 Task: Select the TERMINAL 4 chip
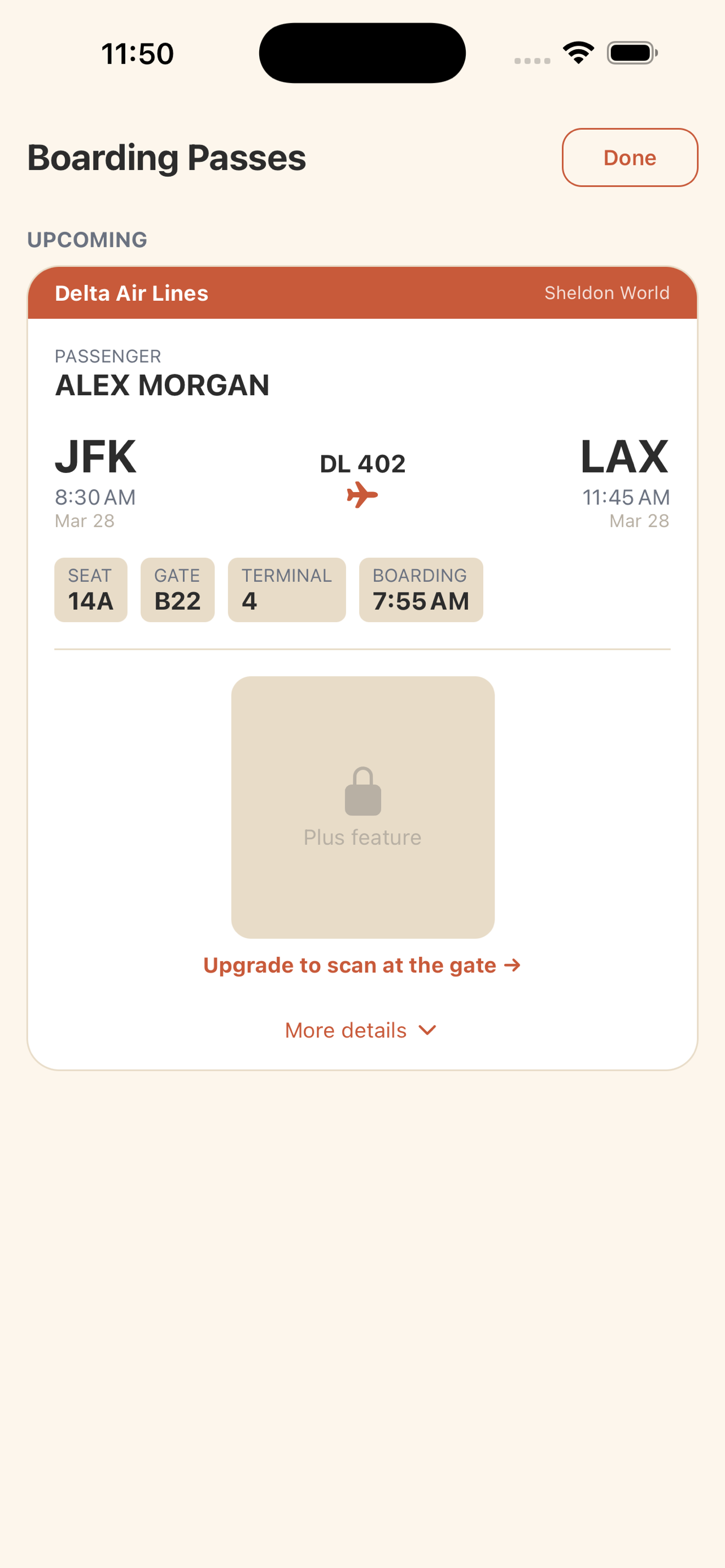click(x=286, y=589)
